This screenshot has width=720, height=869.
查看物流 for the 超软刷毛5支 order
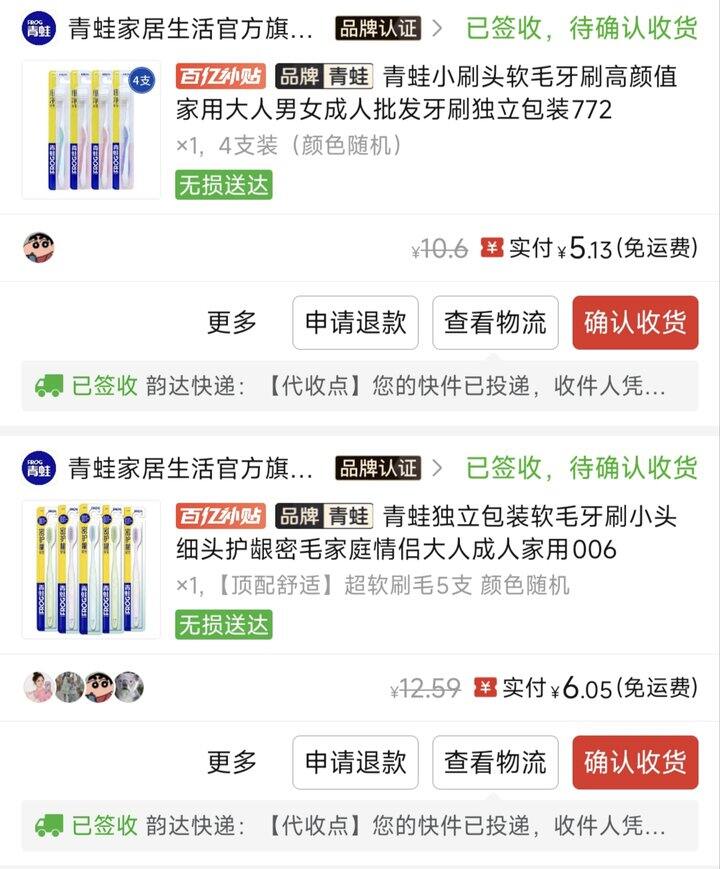coord(495,762)
